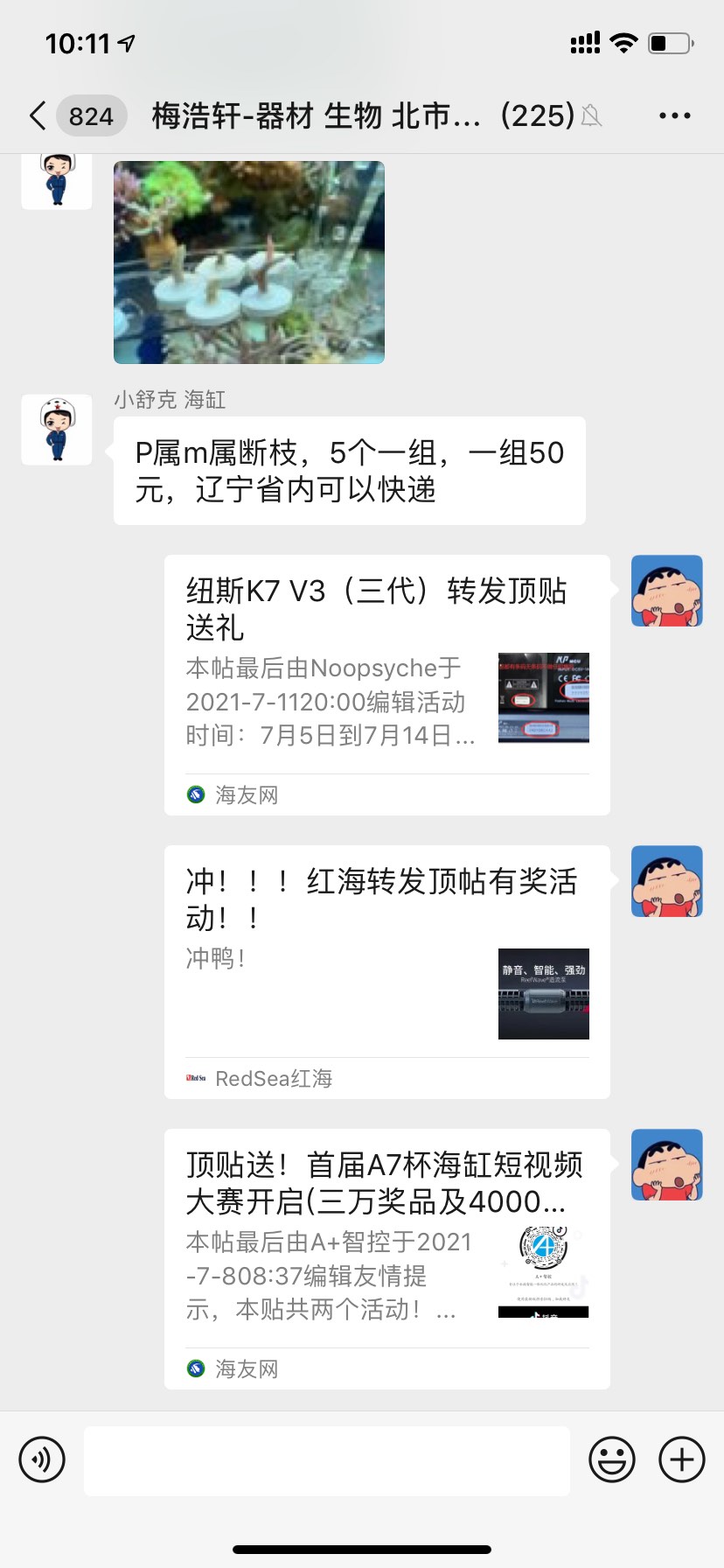Open the plus attachment menu
Image resolution: width=724 pixels, height=1568 pixels.
[681, 1459]
